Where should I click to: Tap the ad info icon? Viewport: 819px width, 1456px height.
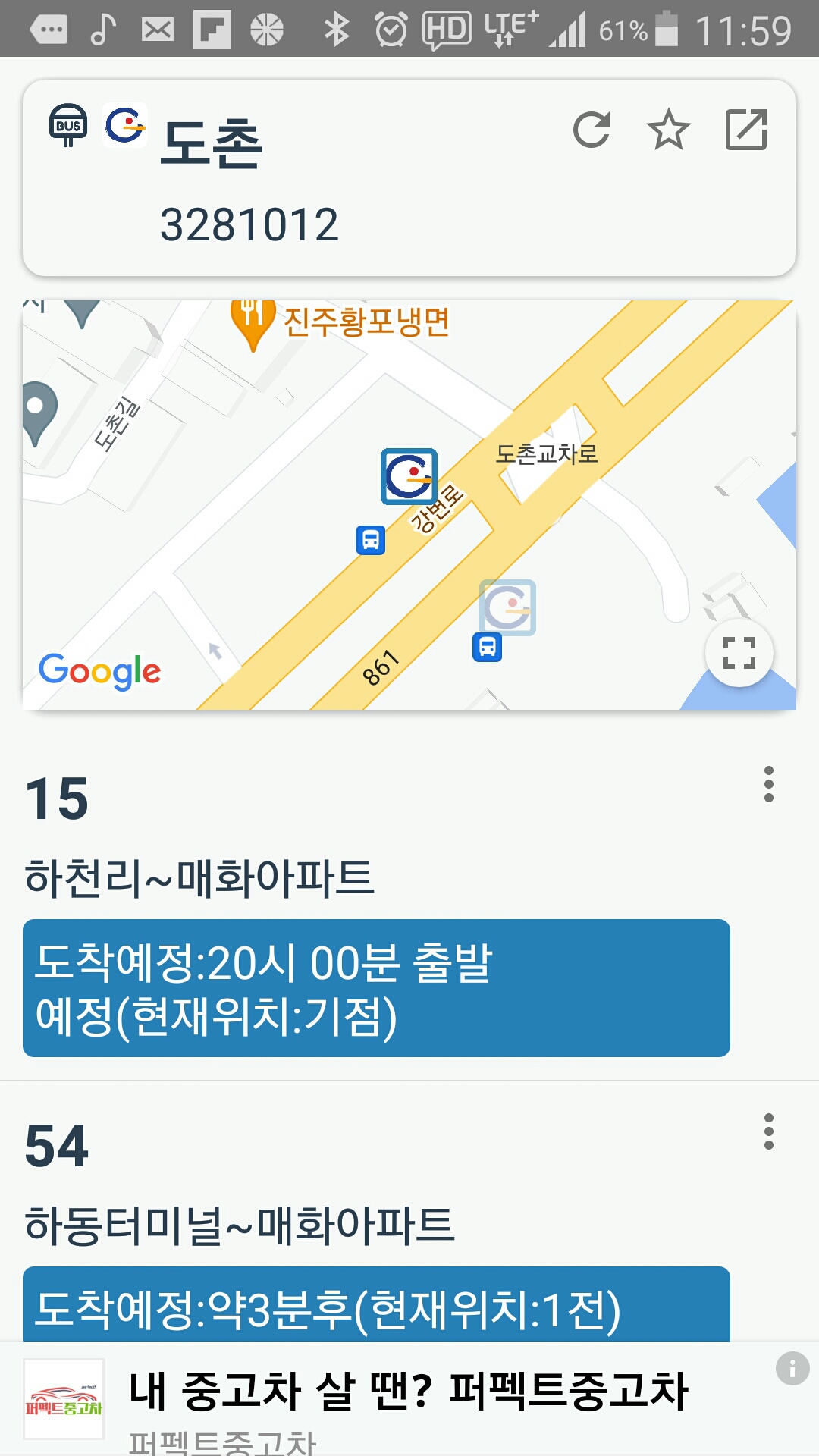pyautogui.click(x=792, y=1369)
